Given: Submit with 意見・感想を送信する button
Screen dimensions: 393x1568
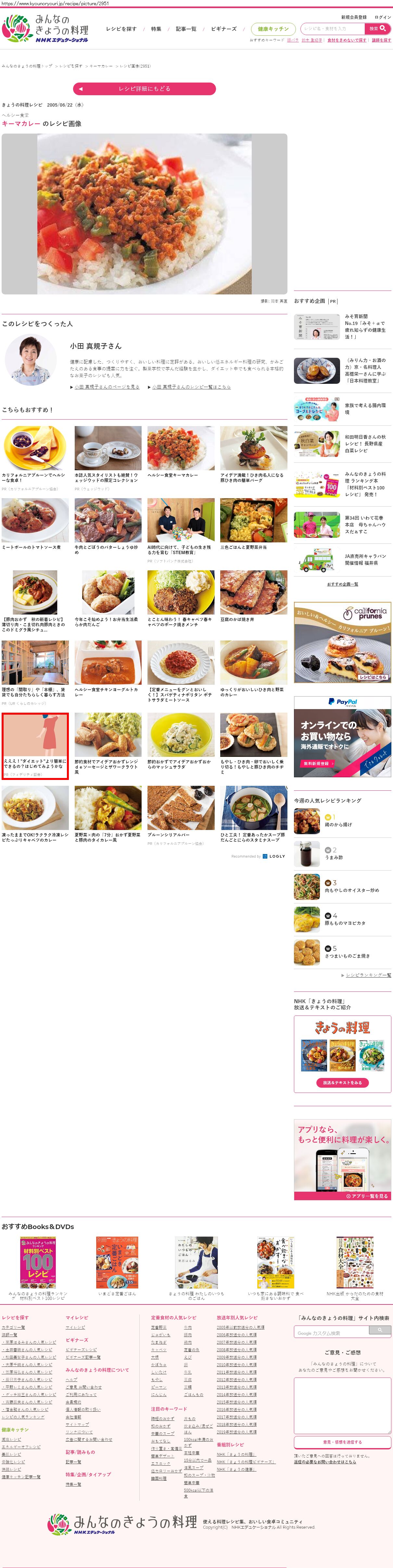Looking at the screenshot, I should pos(342,1442).
